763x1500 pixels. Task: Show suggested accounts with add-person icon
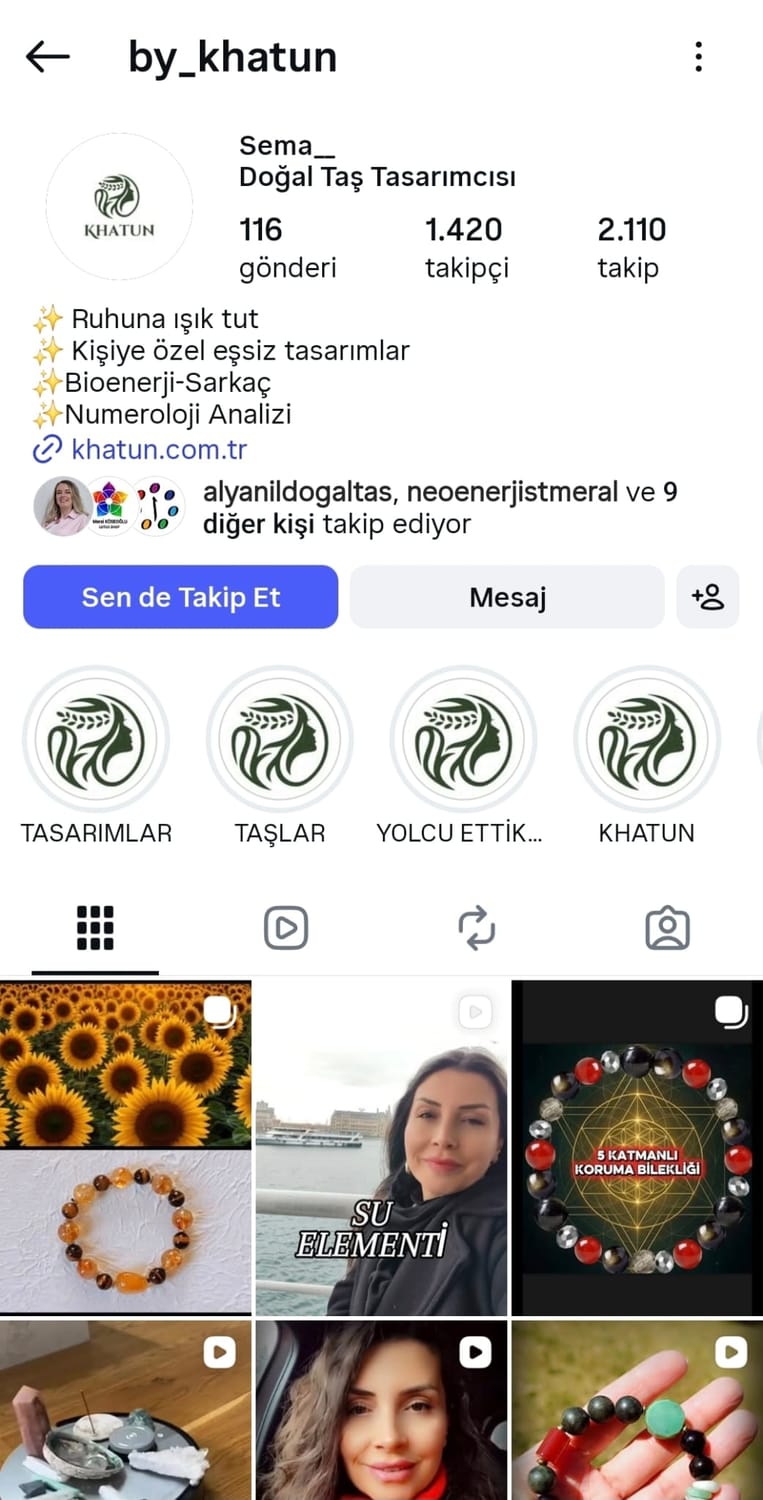(708, 597)
